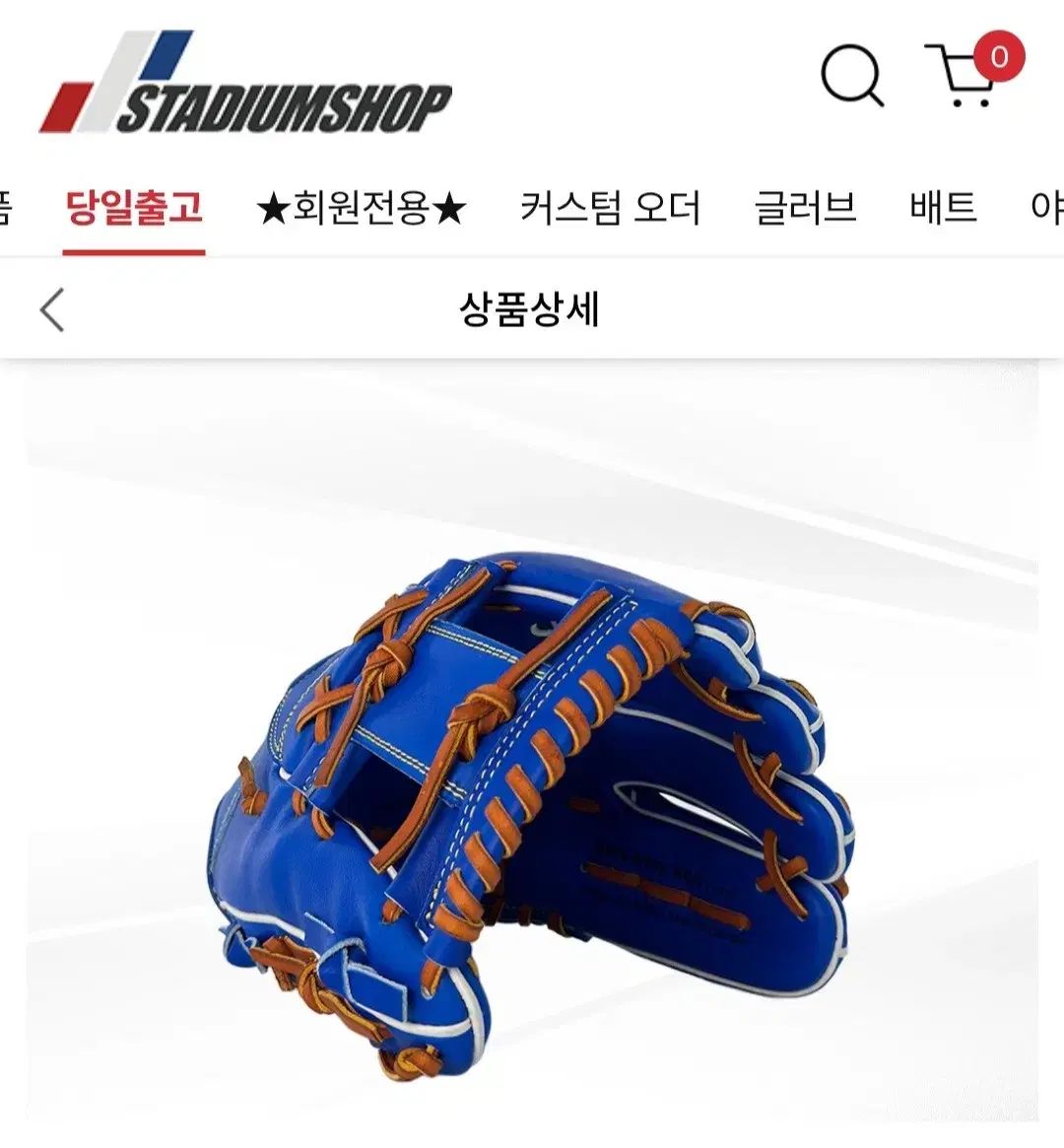Switch to the 당일출고 tab
The height and width of the screenshot is (1148, 1064).
[x=134, y=209]
